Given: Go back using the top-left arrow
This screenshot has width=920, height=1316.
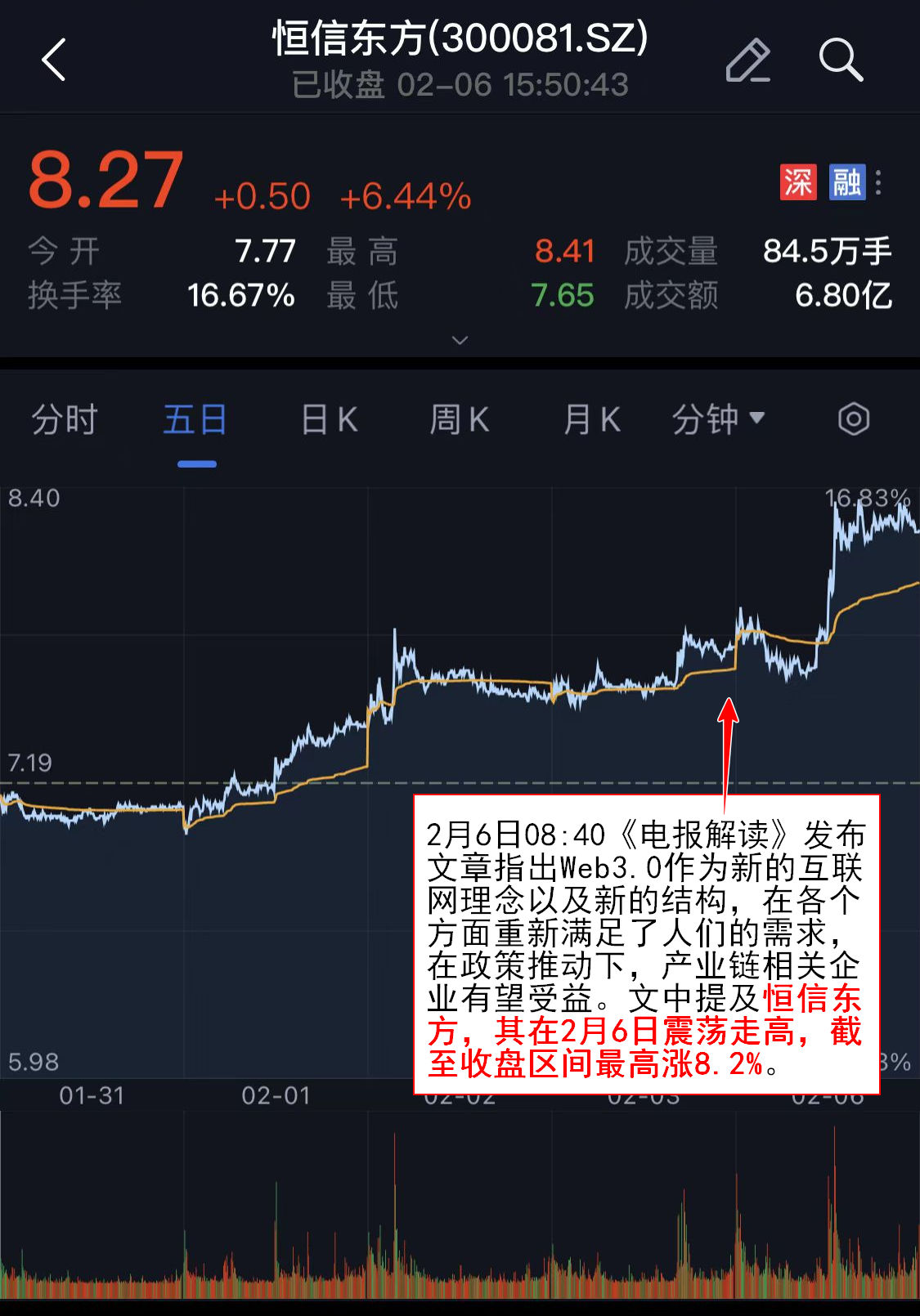Looking at the screenshot, I should [54, 60].
